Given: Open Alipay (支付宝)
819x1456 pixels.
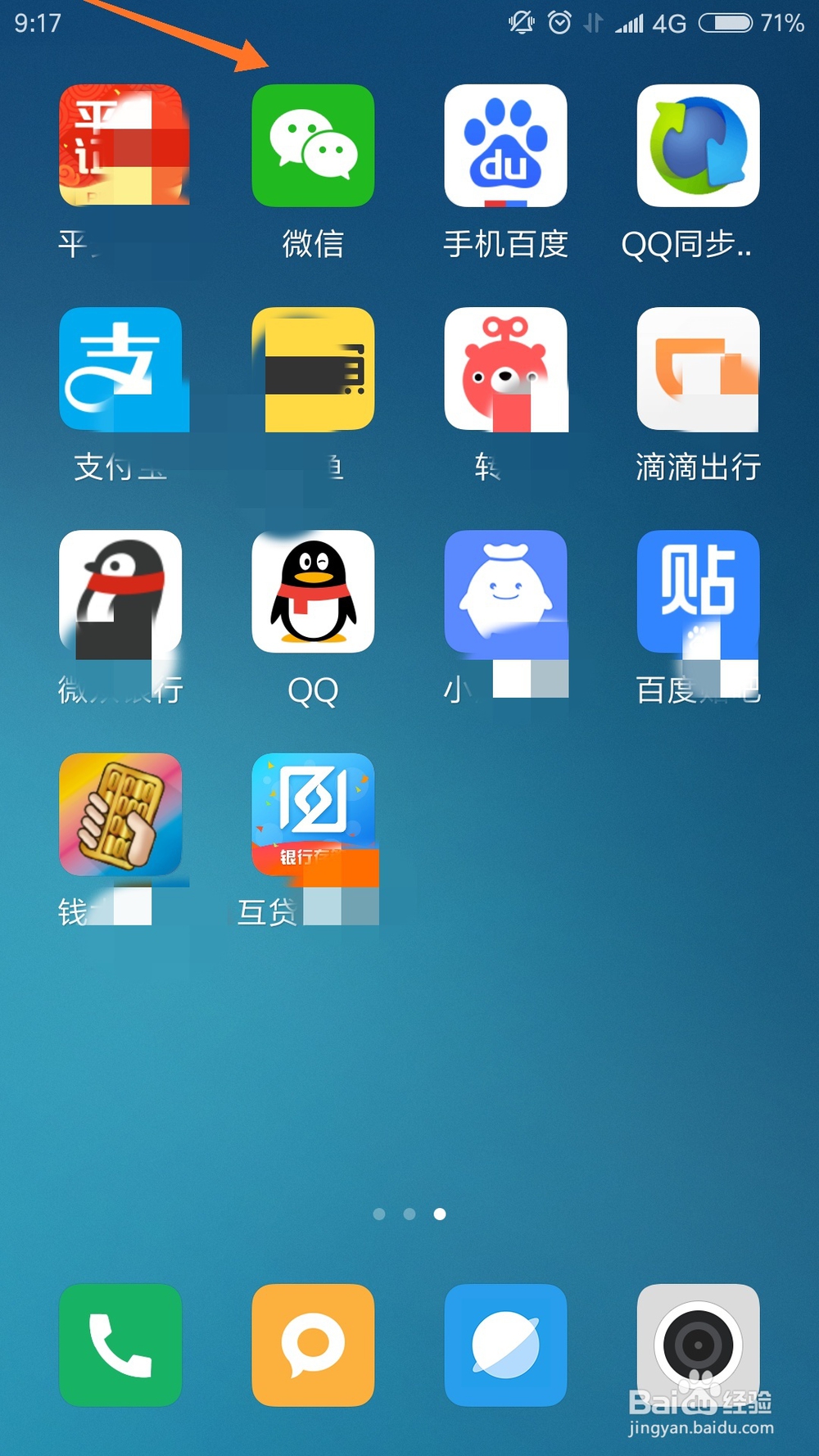Looking at the screenshot, I should click(122, 369).
